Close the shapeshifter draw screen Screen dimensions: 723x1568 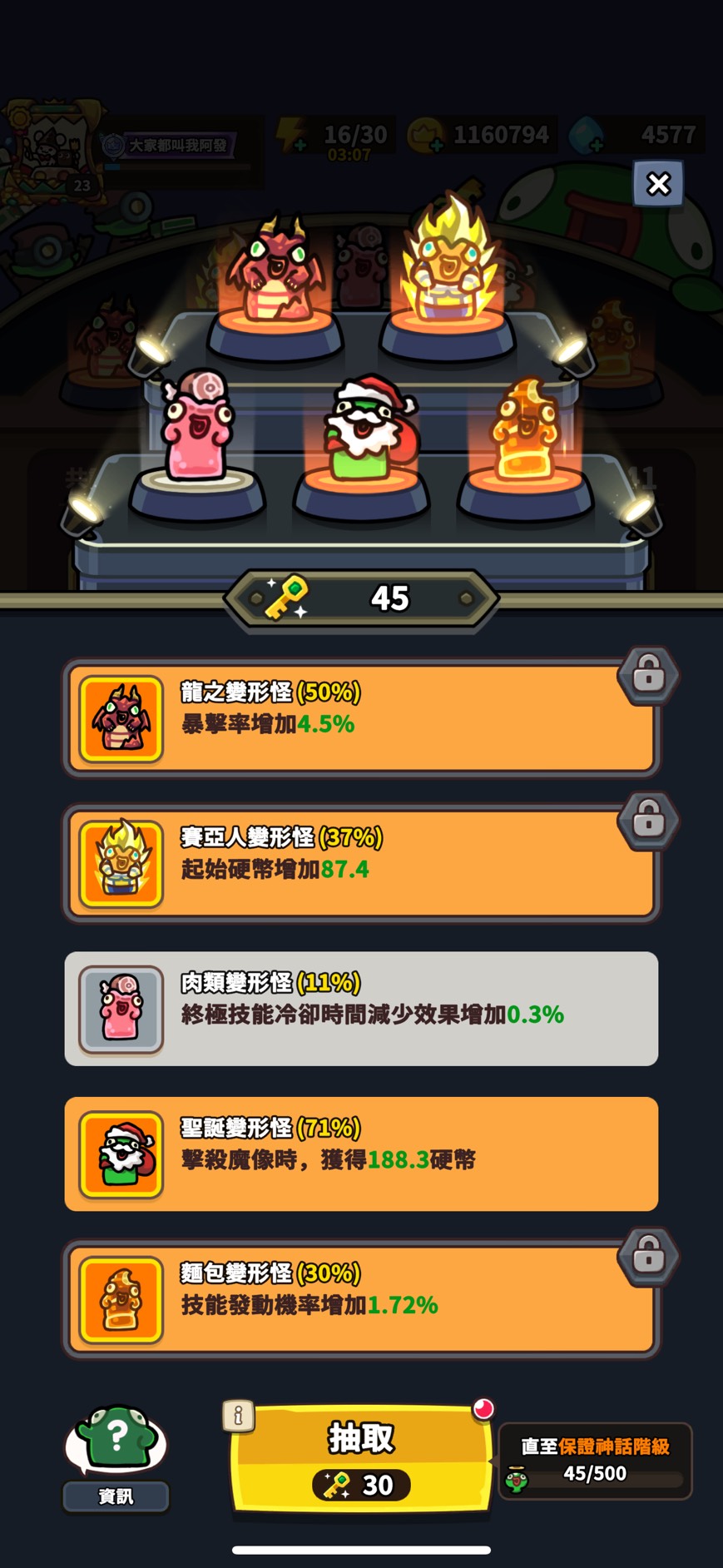point(658,184)
